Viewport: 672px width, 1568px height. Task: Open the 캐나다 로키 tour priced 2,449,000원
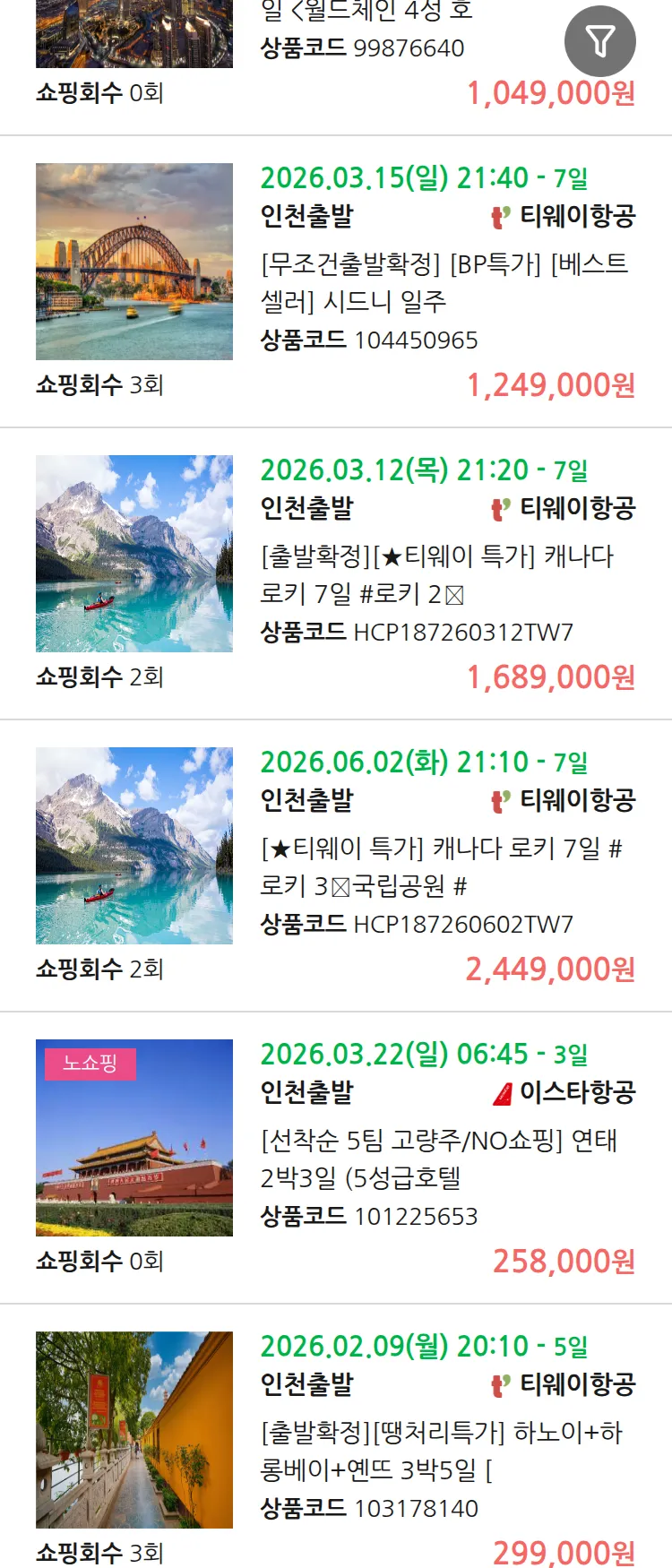point(441,866)
